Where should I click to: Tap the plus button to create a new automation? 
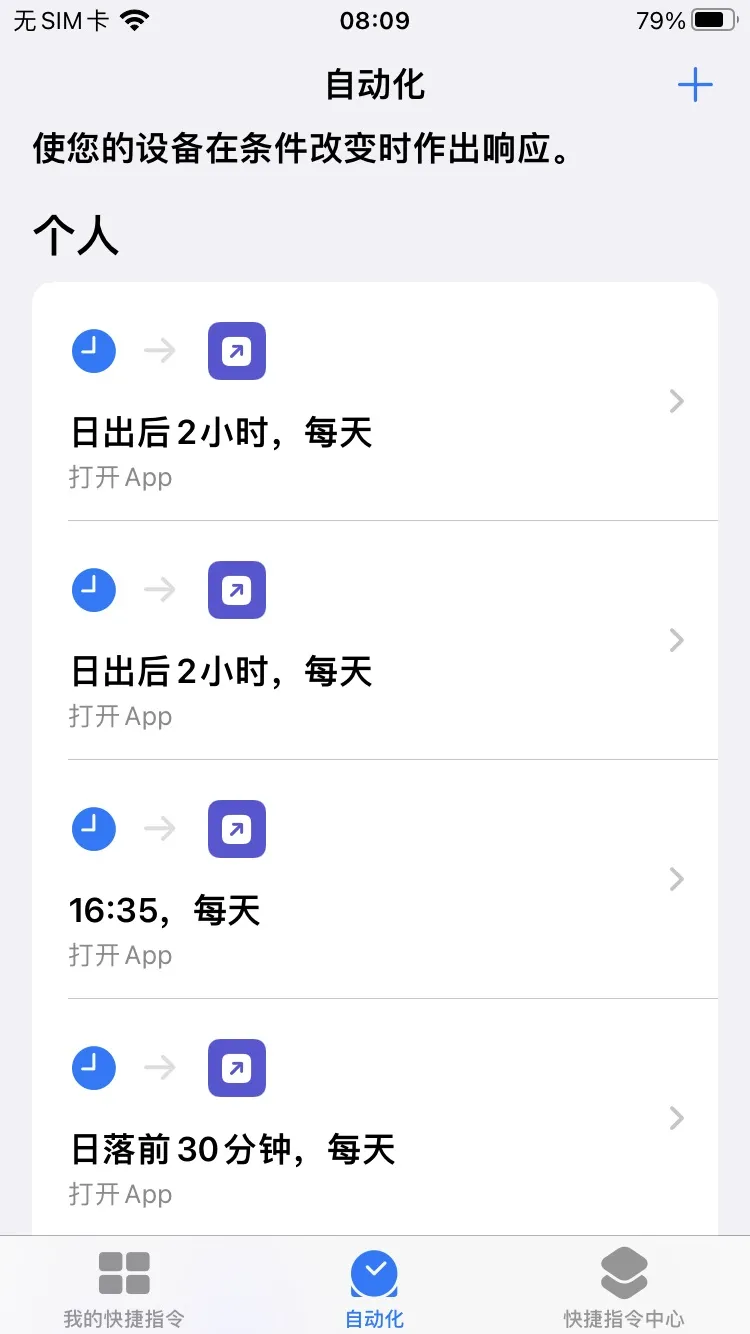(x=694, y=84)
